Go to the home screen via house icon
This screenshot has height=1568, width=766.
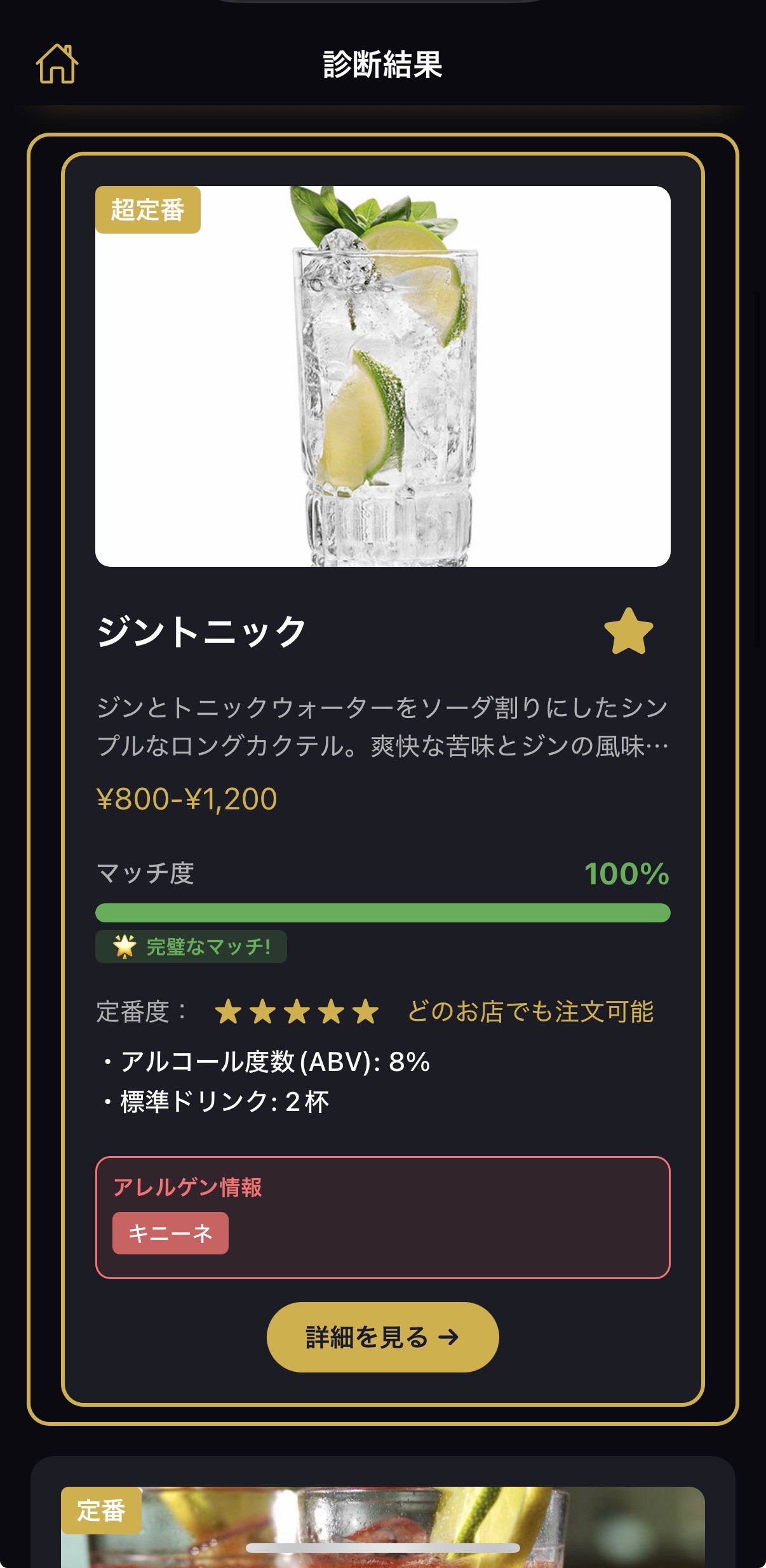(57, 64)
